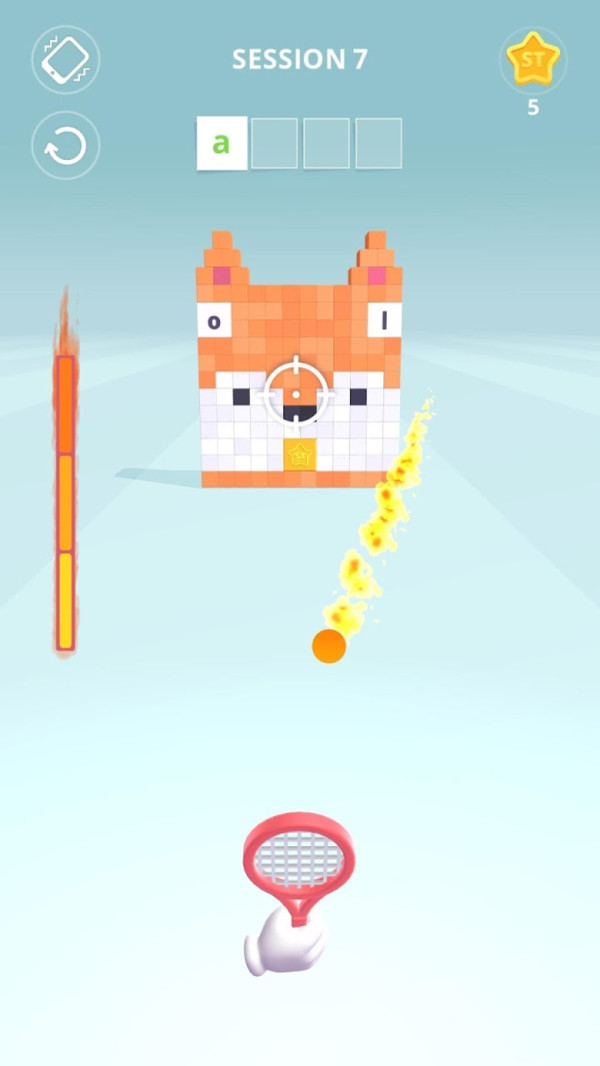The image size is (600, 1066).
Task: Open the star coin shop
Action: click(x=533, y=60)
